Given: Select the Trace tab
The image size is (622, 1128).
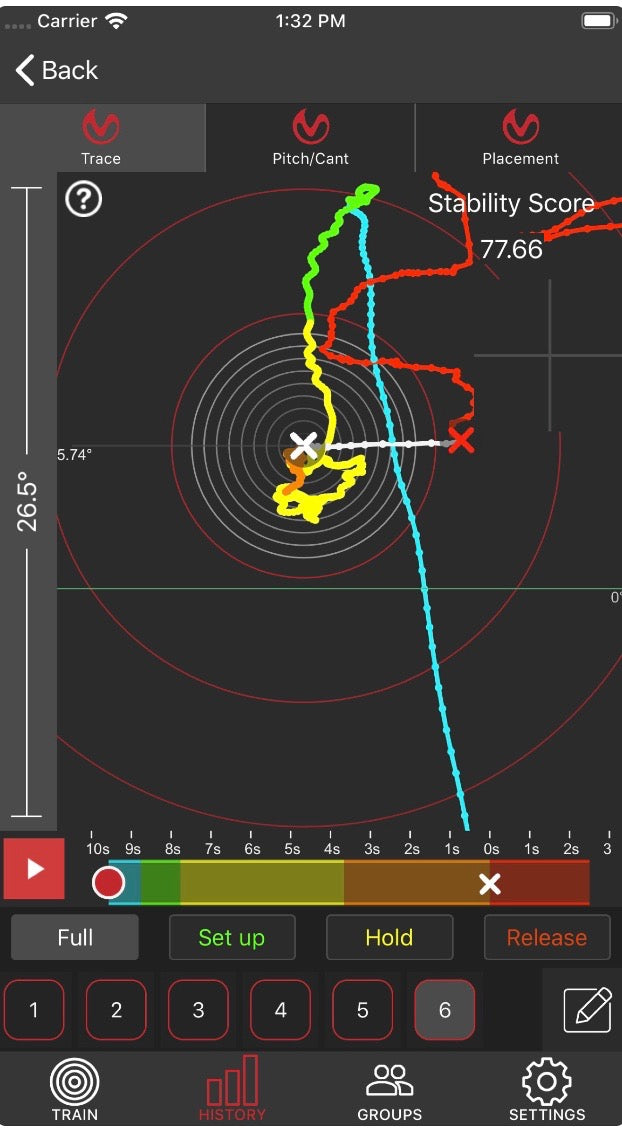Looking at the screenshot, I should coord(101,138).
